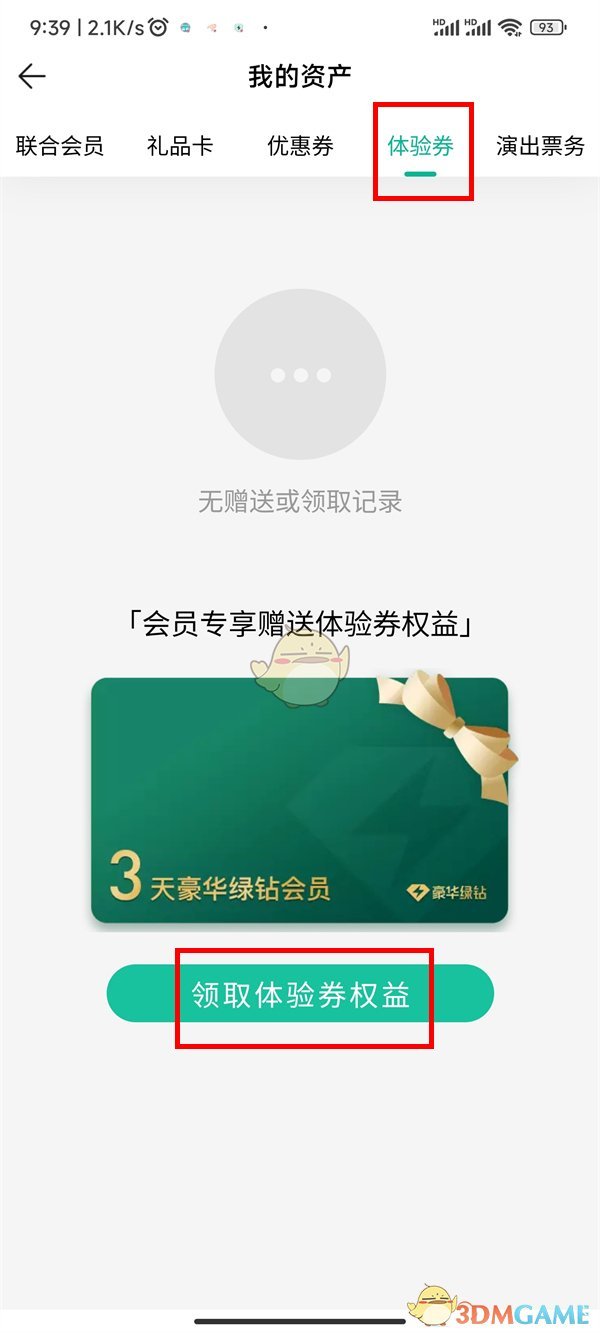Screen dimensions: 600x1333
Task: Select the 体验券 tab
Action: pos(421,146)
